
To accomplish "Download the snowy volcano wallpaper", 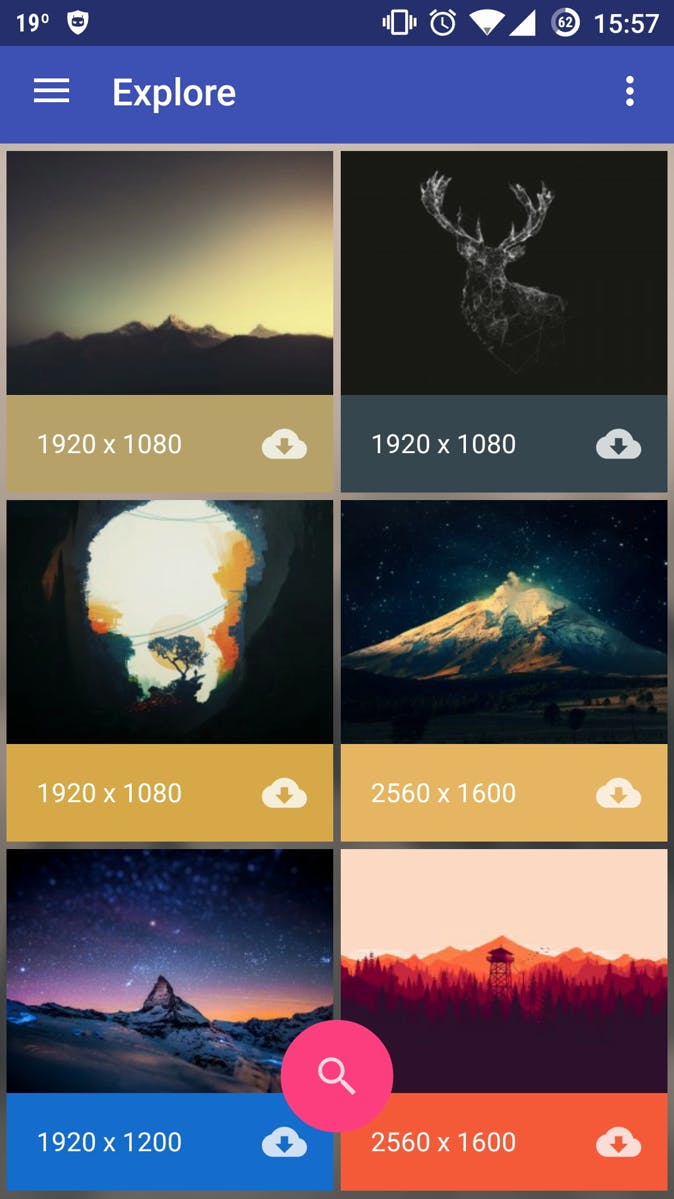I will click(618, 794).
